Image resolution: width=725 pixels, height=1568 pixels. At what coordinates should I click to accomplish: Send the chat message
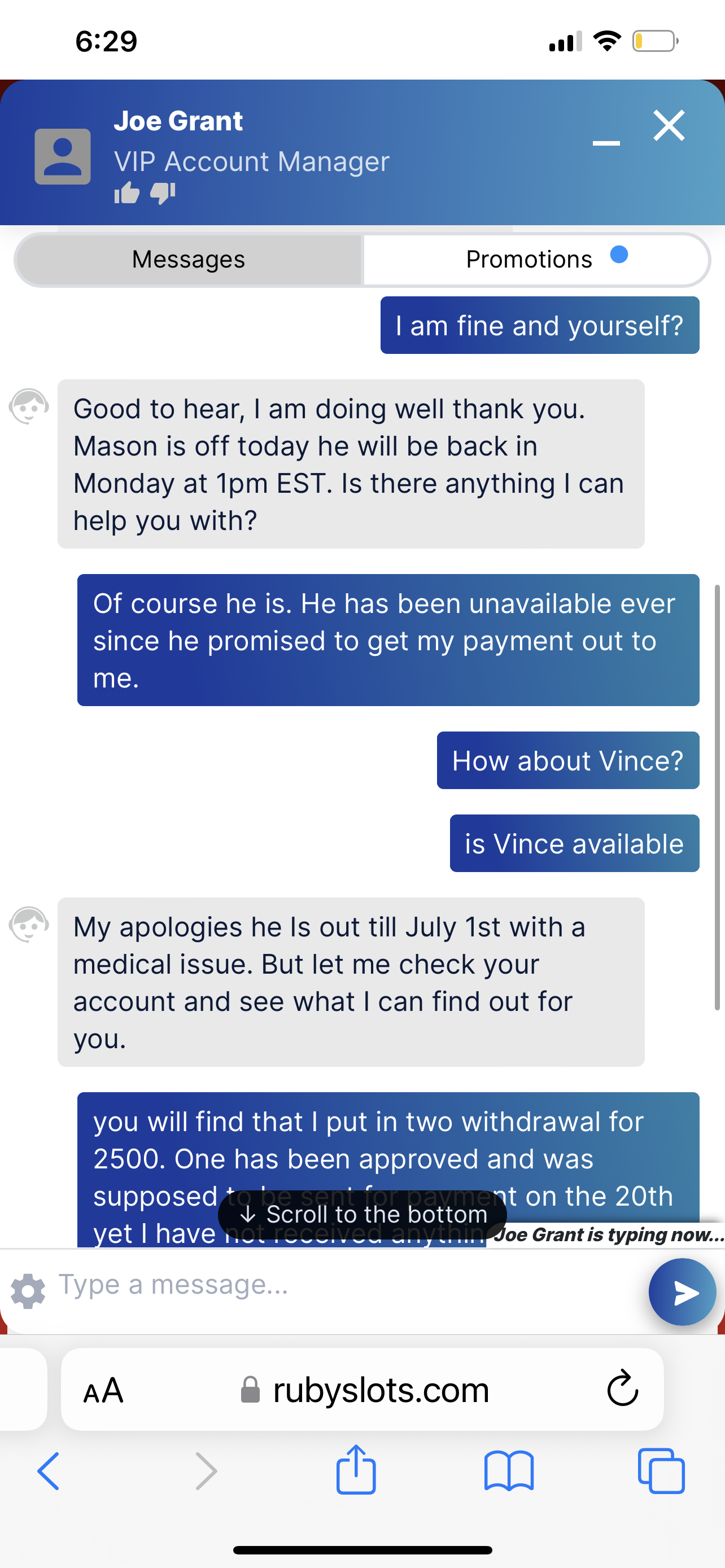pos(682,1291)
